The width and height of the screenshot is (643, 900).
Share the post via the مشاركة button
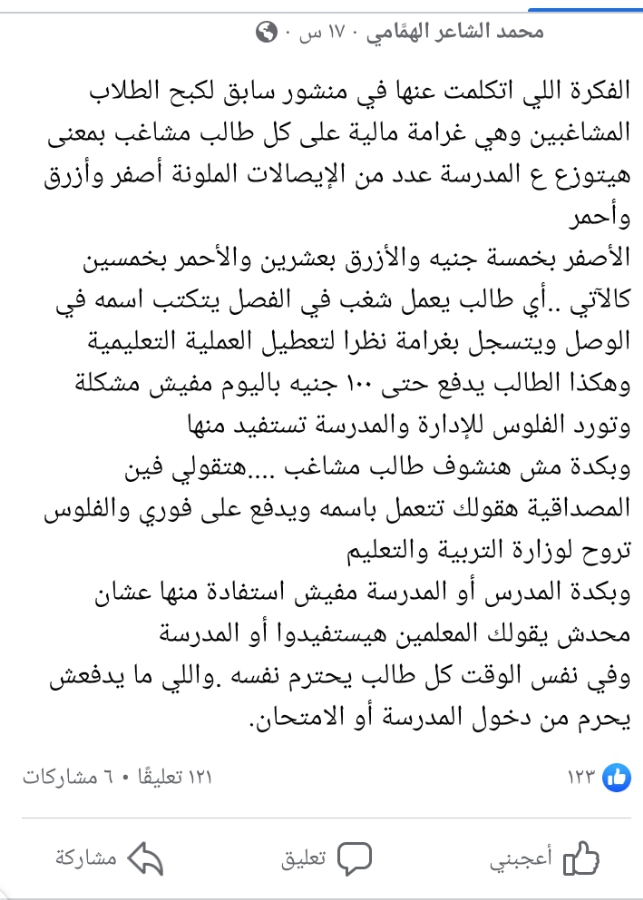click(110, 858)
